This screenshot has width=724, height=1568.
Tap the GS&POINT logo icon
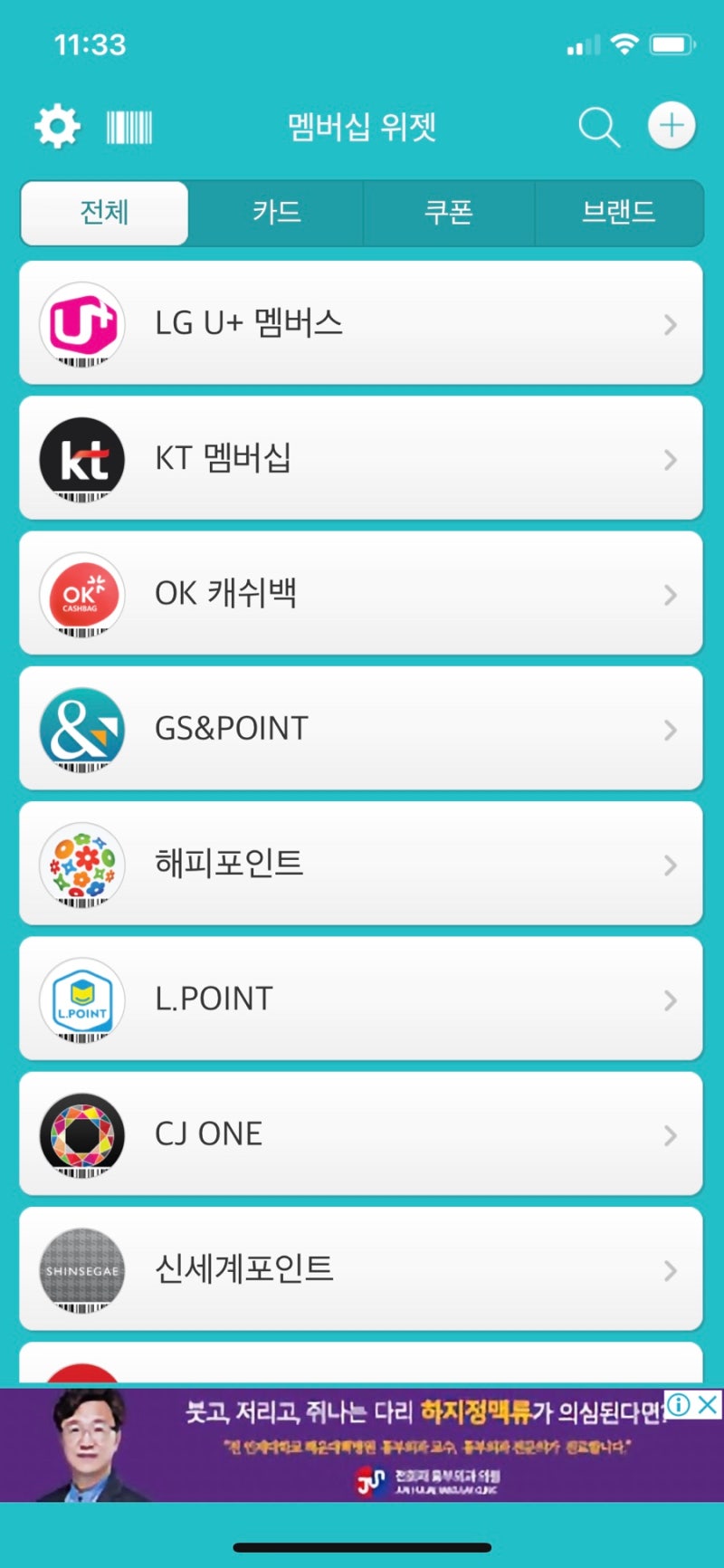[x=81, y=729]
